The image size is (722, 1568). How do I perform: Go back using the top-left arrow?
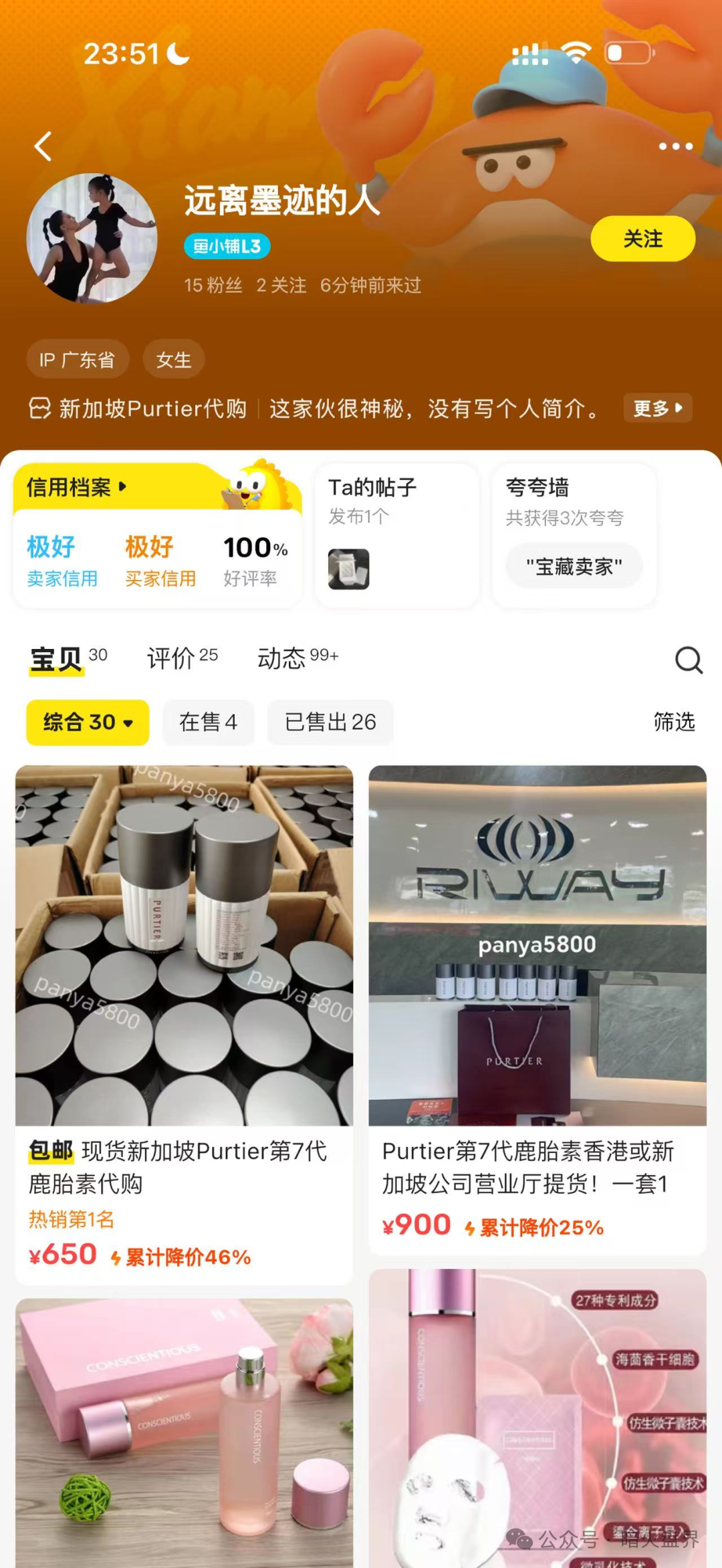43,146
